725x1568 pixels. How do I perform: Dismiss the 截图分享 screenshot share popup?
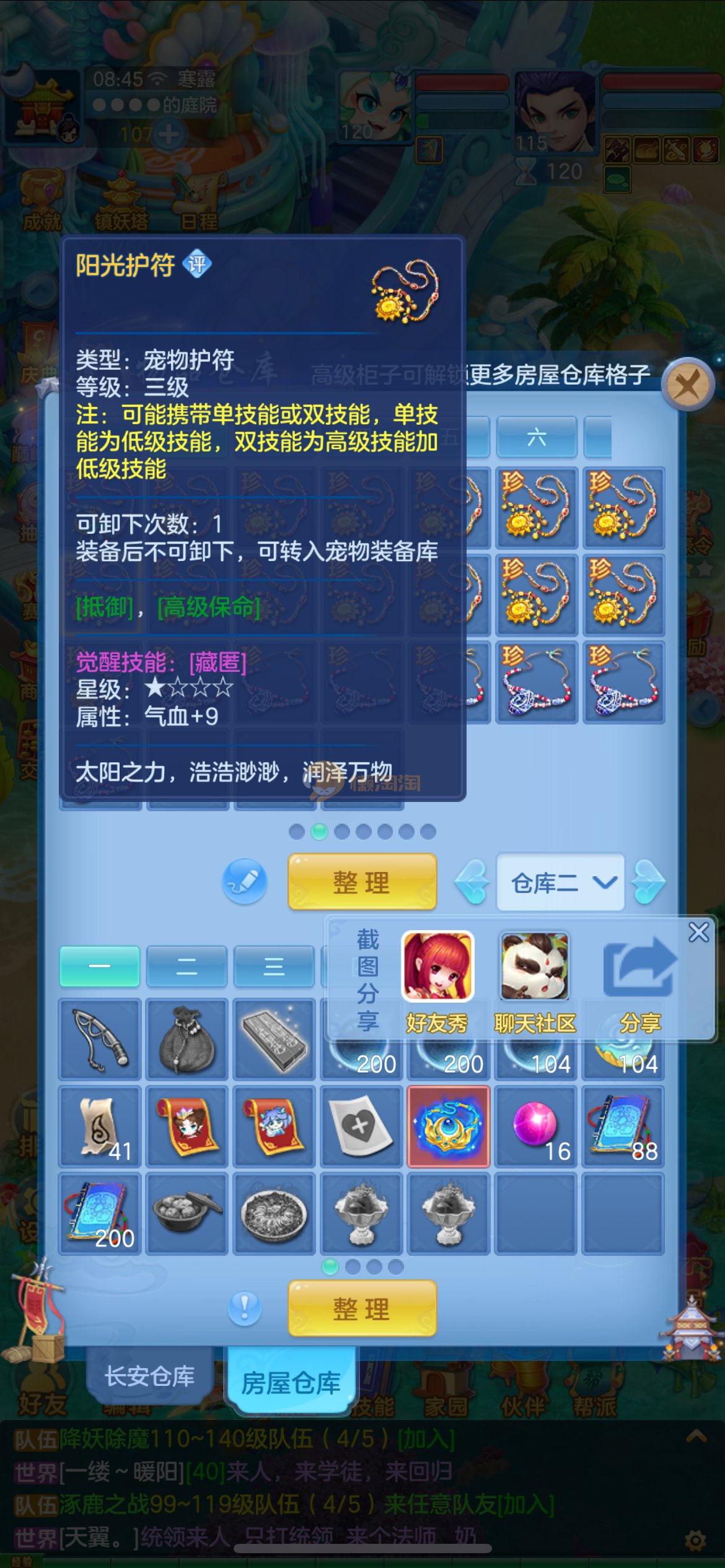(x=698, y=932)
